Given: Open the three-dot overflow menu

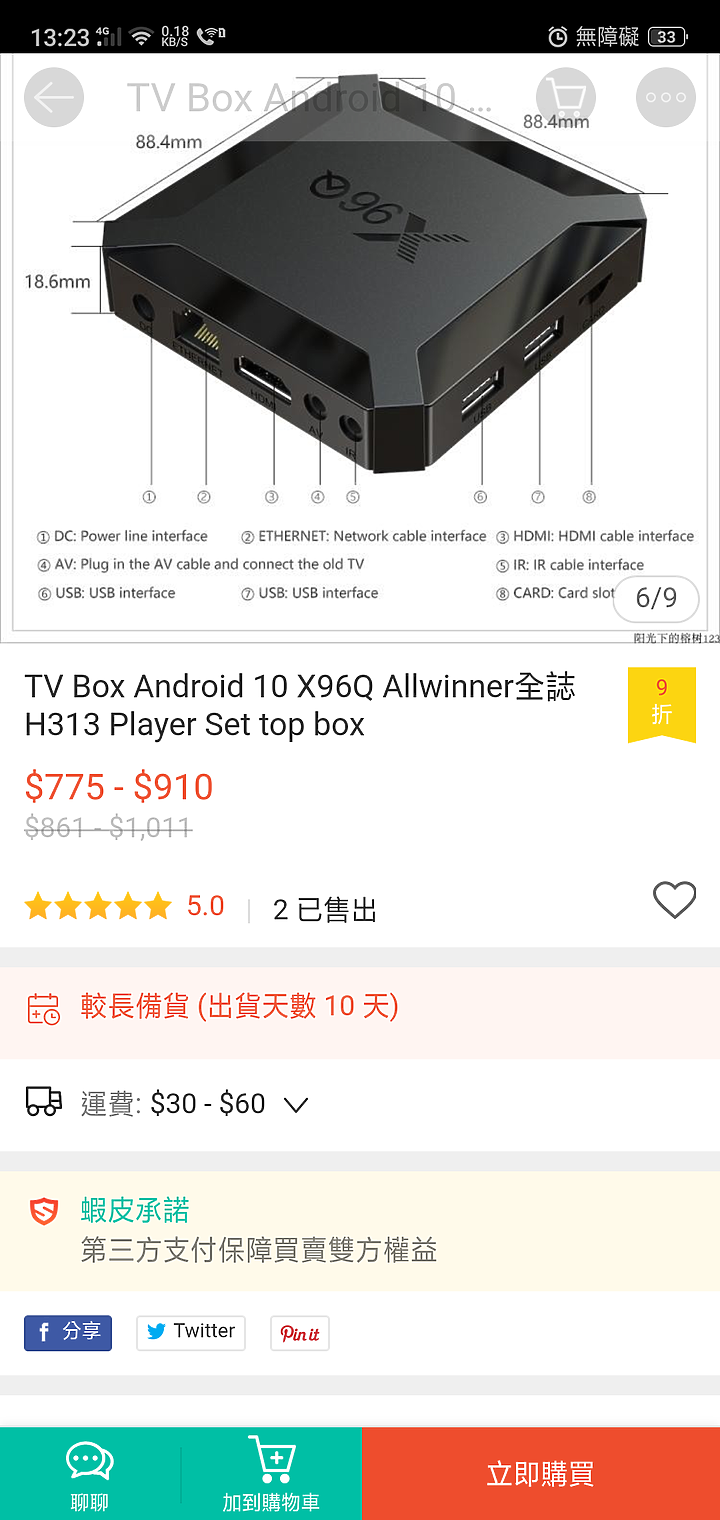Looking at the screenshot, I should click(x=666, y=97).
